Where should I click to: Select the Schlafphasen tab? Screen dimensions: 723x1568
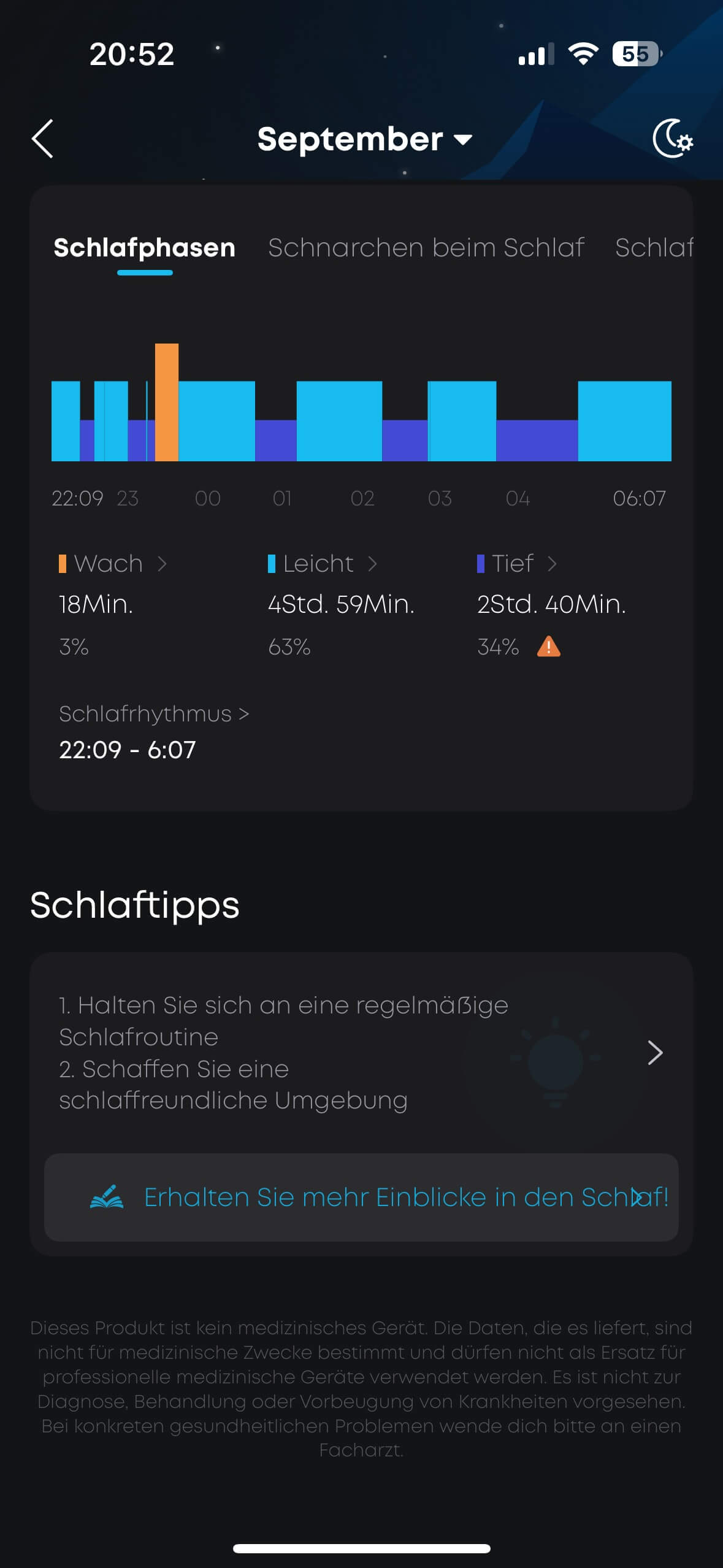pyautogui.click(x=144, y=248)
